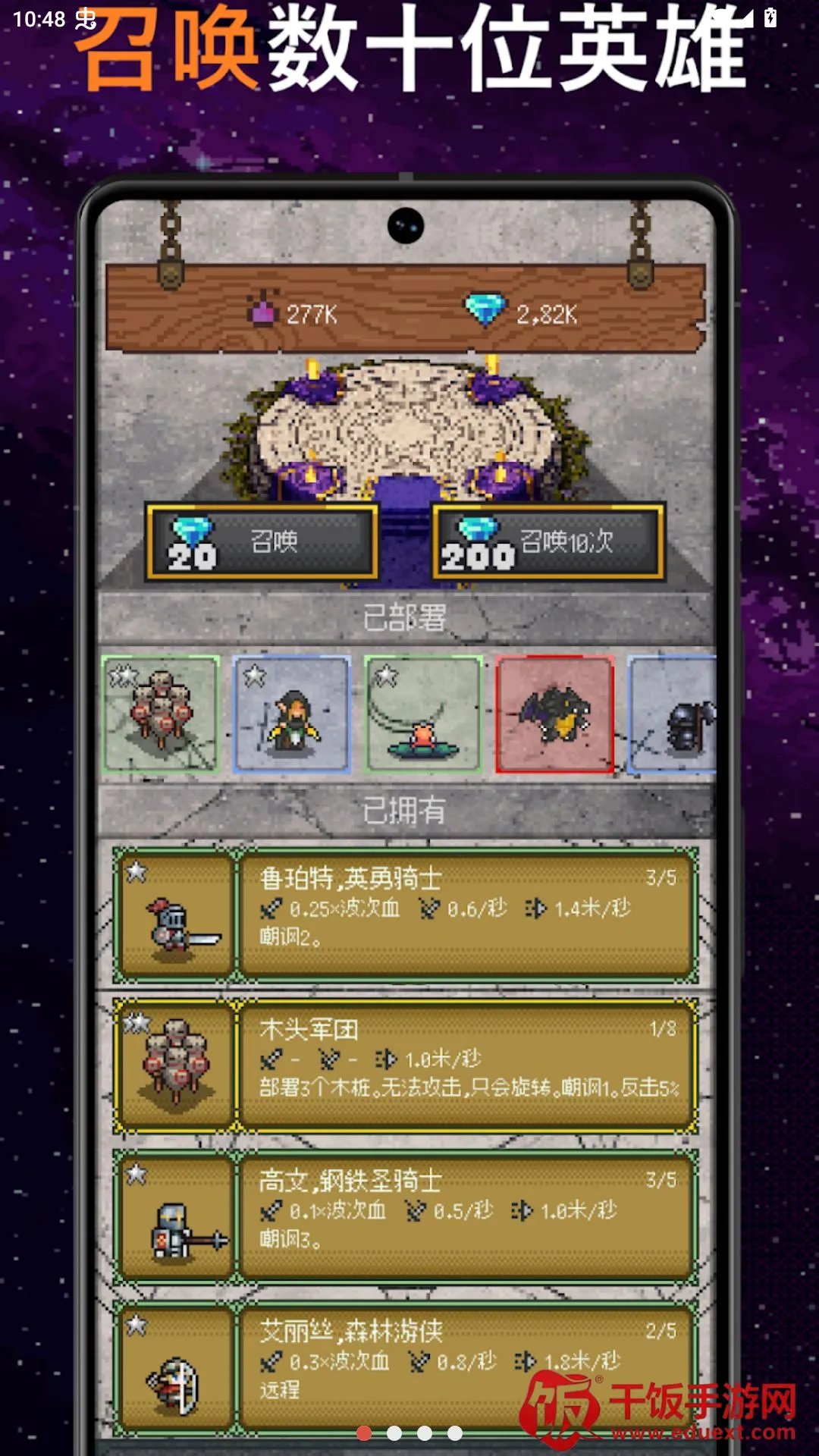
Task: Tap the full-screen promotional screenshot image
Action: 409,728
